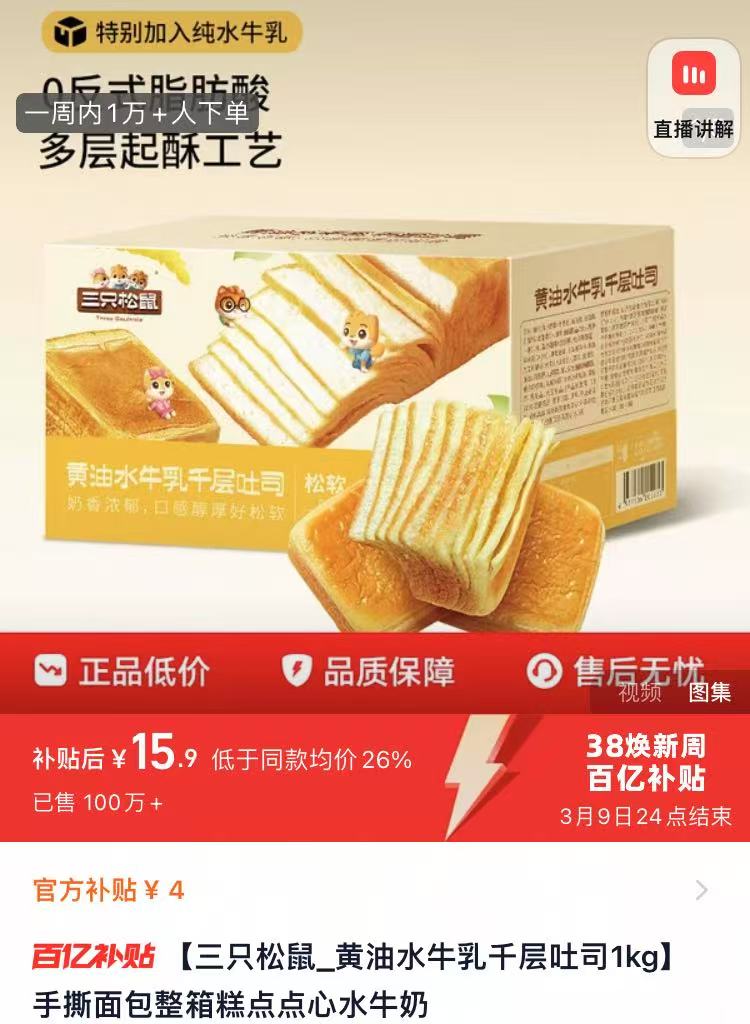Screen dimensions: 750x1024
Task: Switch to the 视频 media tab
Action: pos(639,692)
